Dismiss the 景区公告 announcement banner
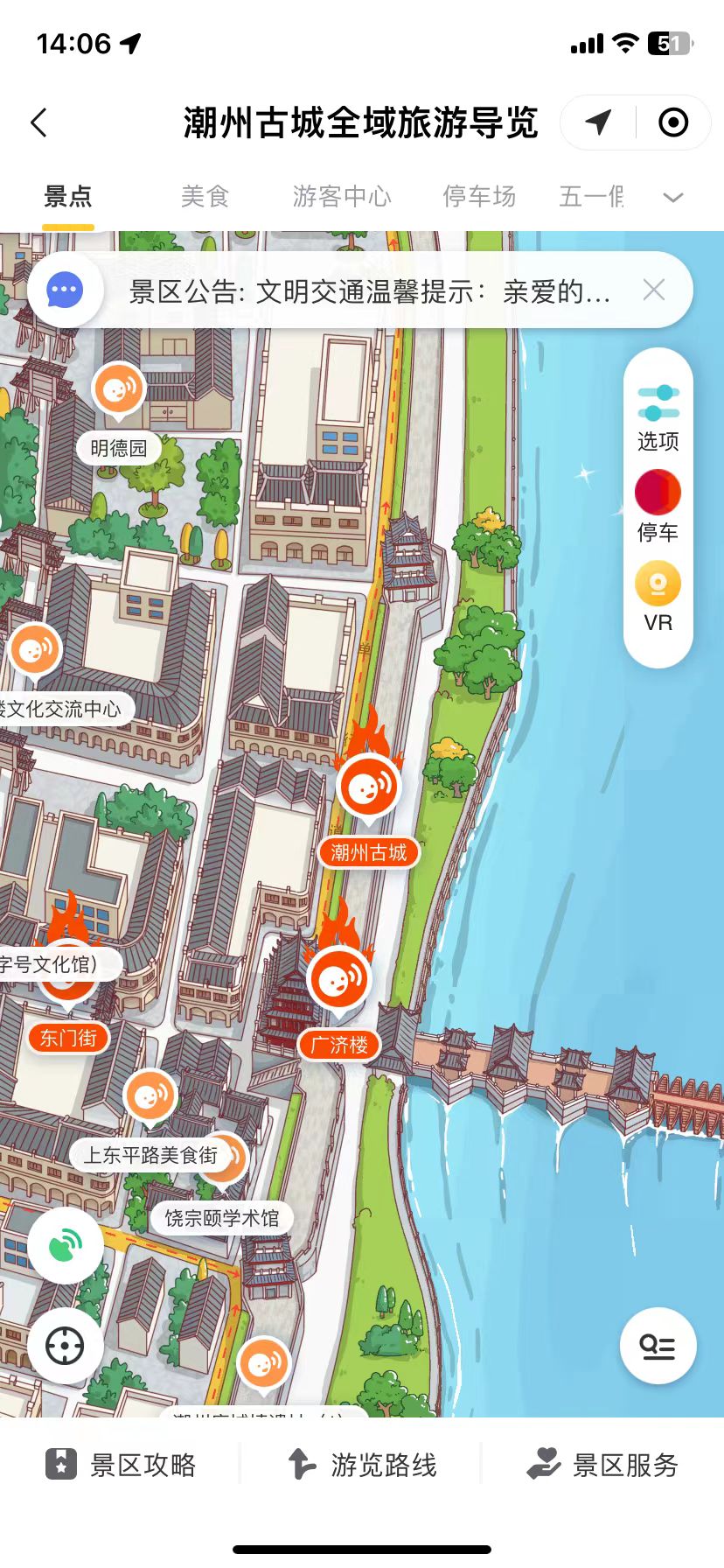The width and height of the screenshot is (724, 1568). [654, 290]
